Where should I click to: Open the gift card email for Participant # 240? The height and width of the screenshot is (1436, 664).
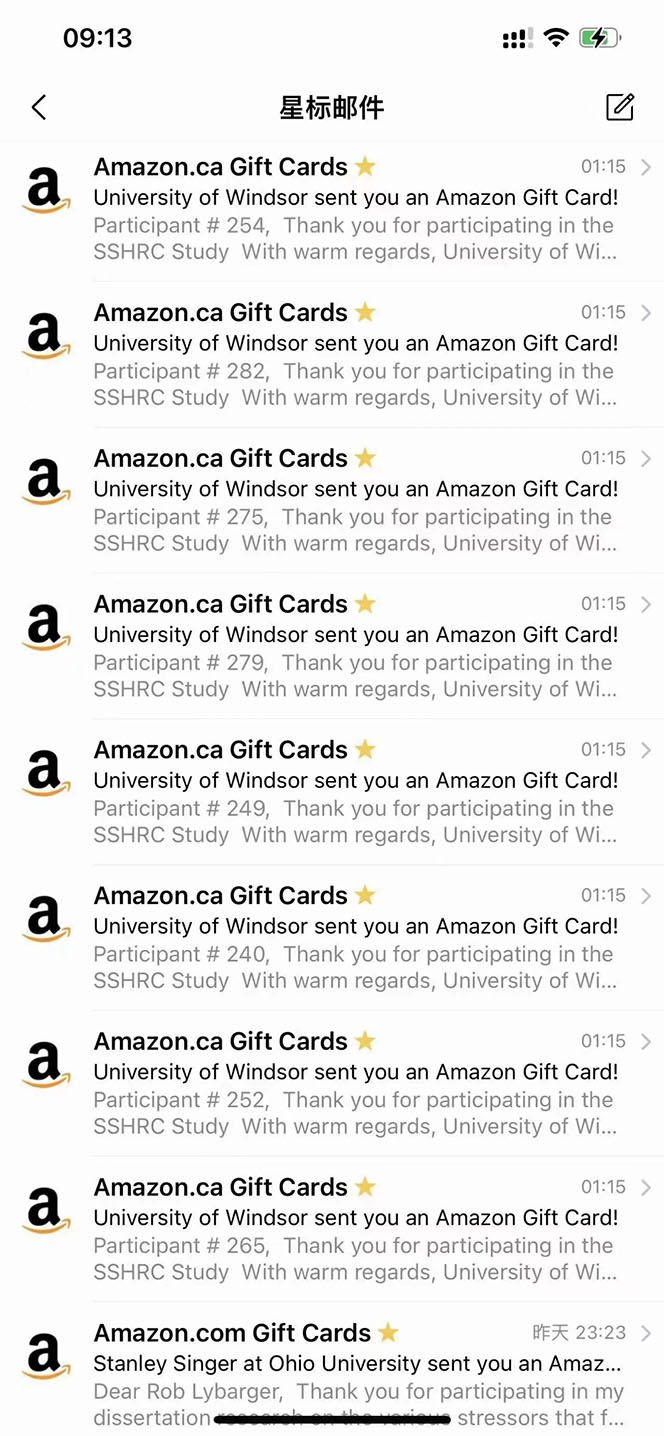coord(354,939)
